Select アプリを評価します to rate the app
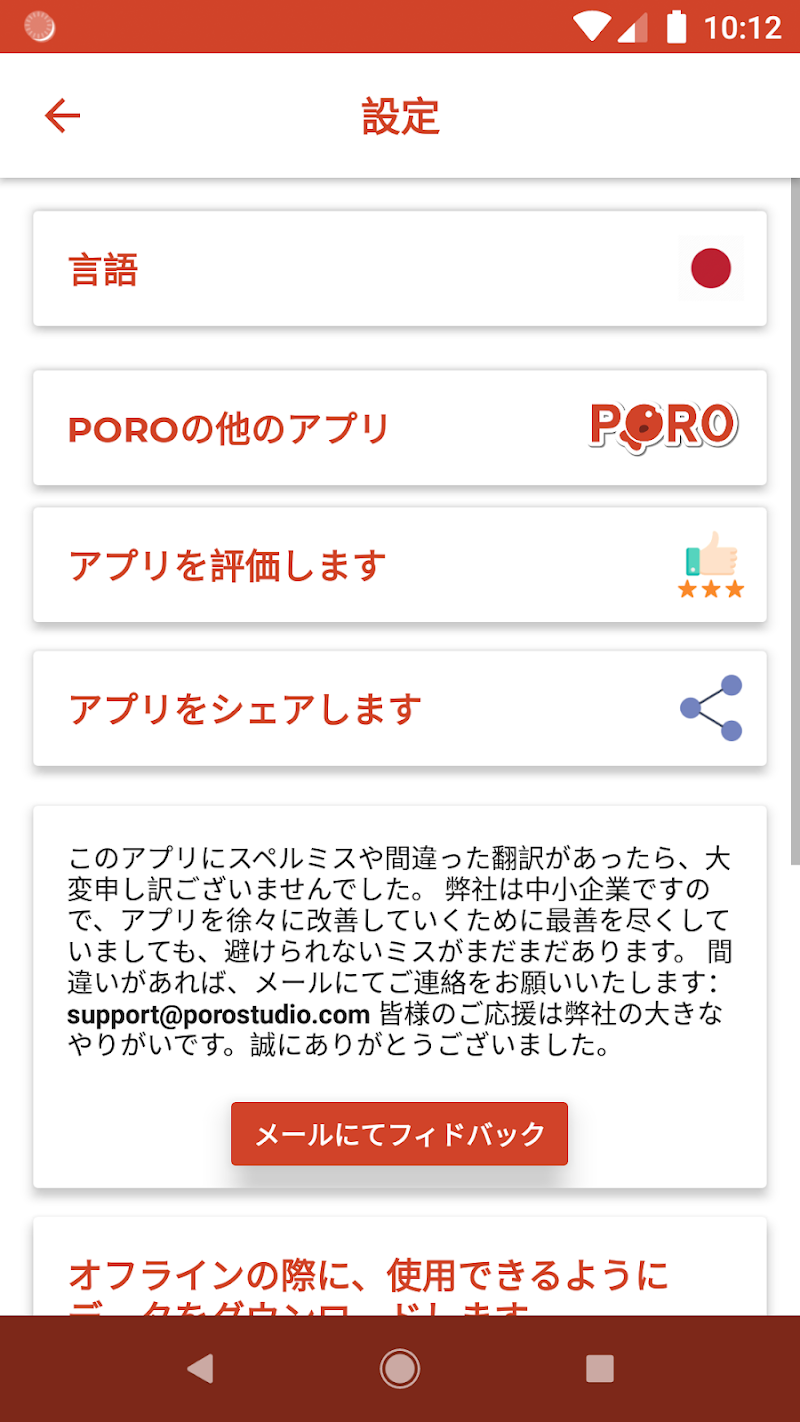This screenshot has height=1422, width=800. (x=400, y=565)
